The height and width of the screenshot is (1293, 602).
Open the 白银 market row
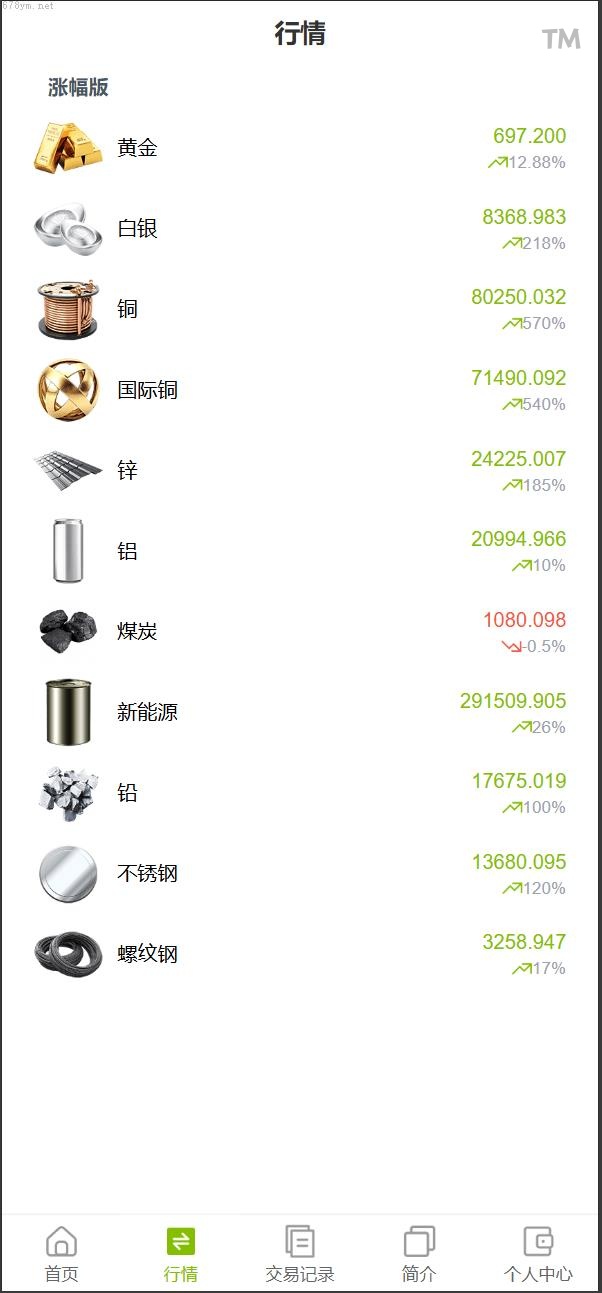[300, 229]
